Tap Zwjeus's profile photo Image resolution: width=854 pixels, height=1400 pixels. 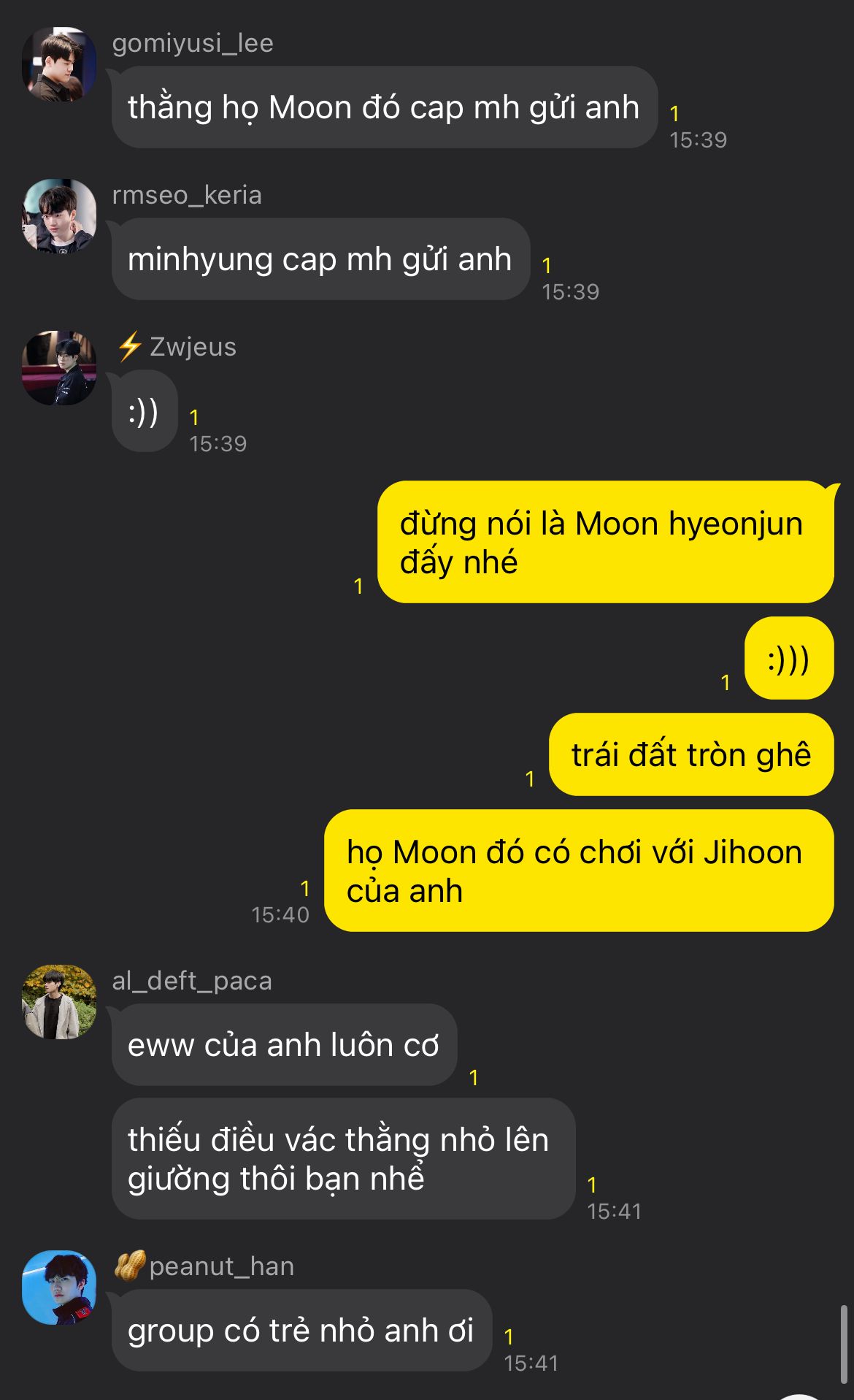59,368
